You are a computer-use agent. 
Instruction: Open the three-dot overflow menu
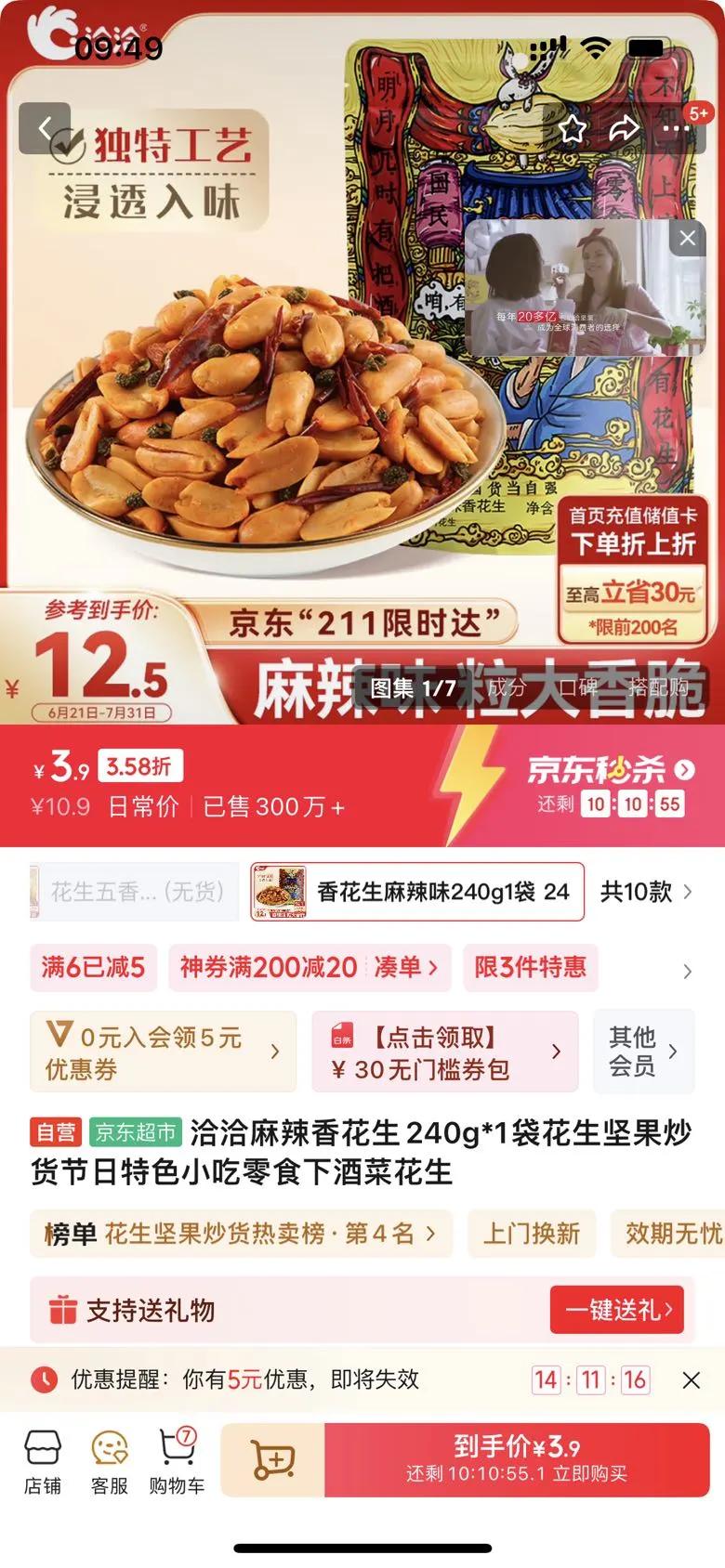[676, 128]
